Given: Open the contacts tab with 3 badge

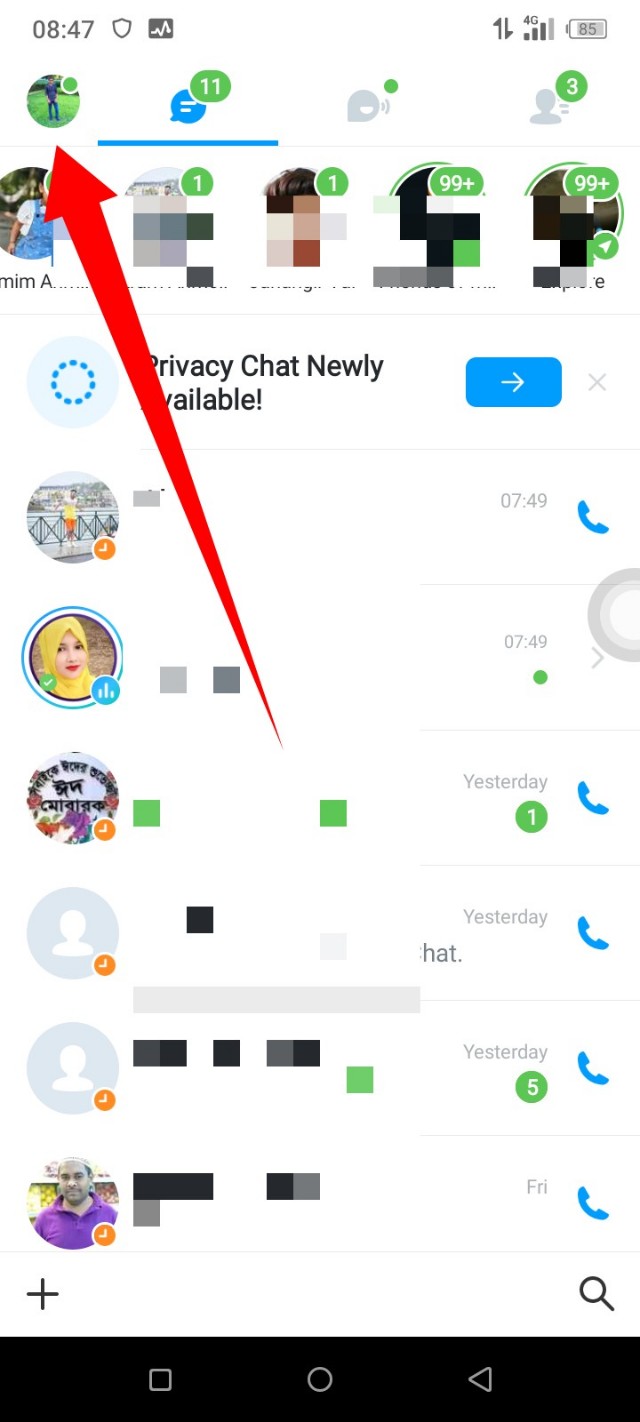Looking at the screenshot, I should pos(548,105).
